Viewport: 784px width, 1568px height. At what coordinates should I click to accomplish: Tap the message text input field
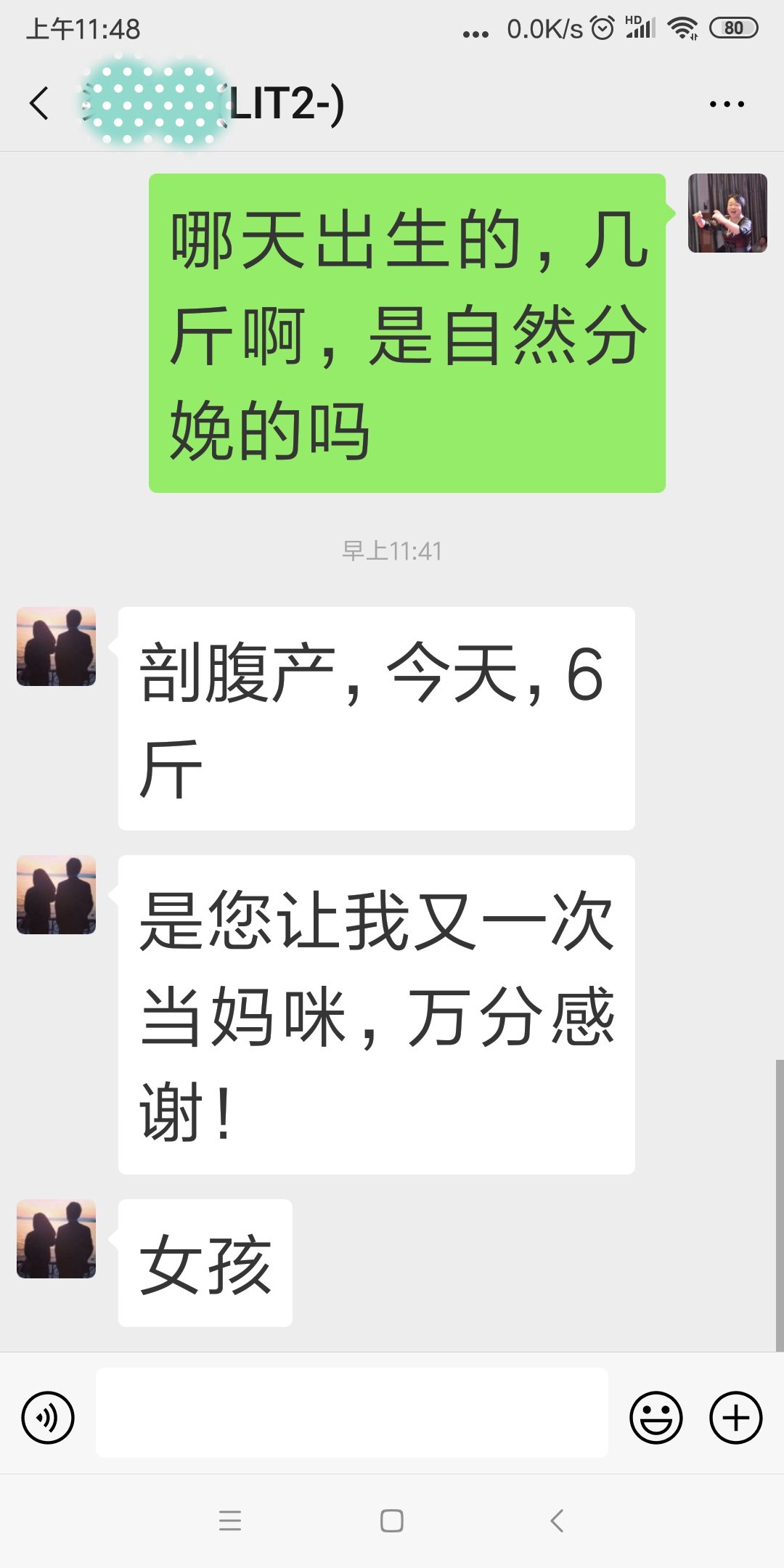(352, 1413)
